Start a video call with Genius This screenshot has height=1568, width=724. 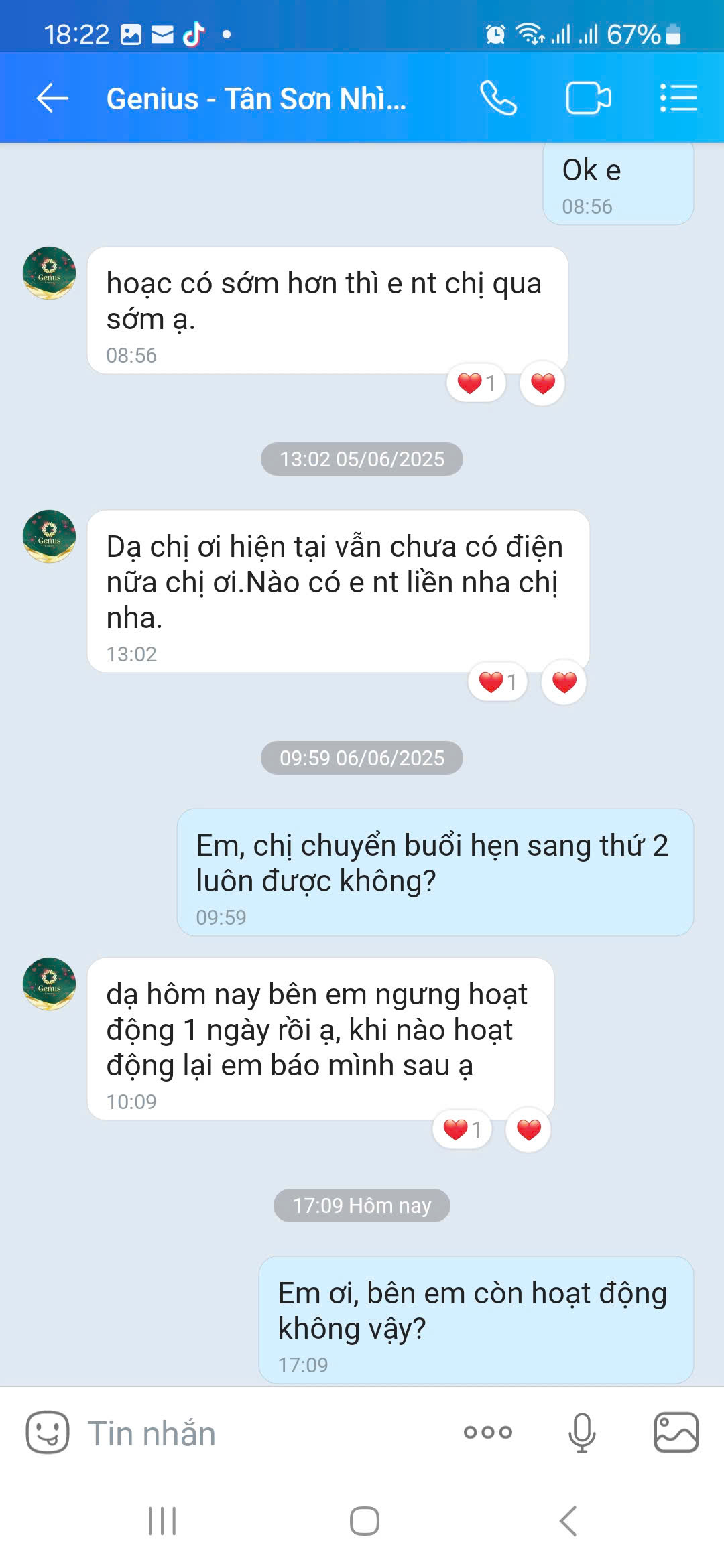tap(588, 99)
